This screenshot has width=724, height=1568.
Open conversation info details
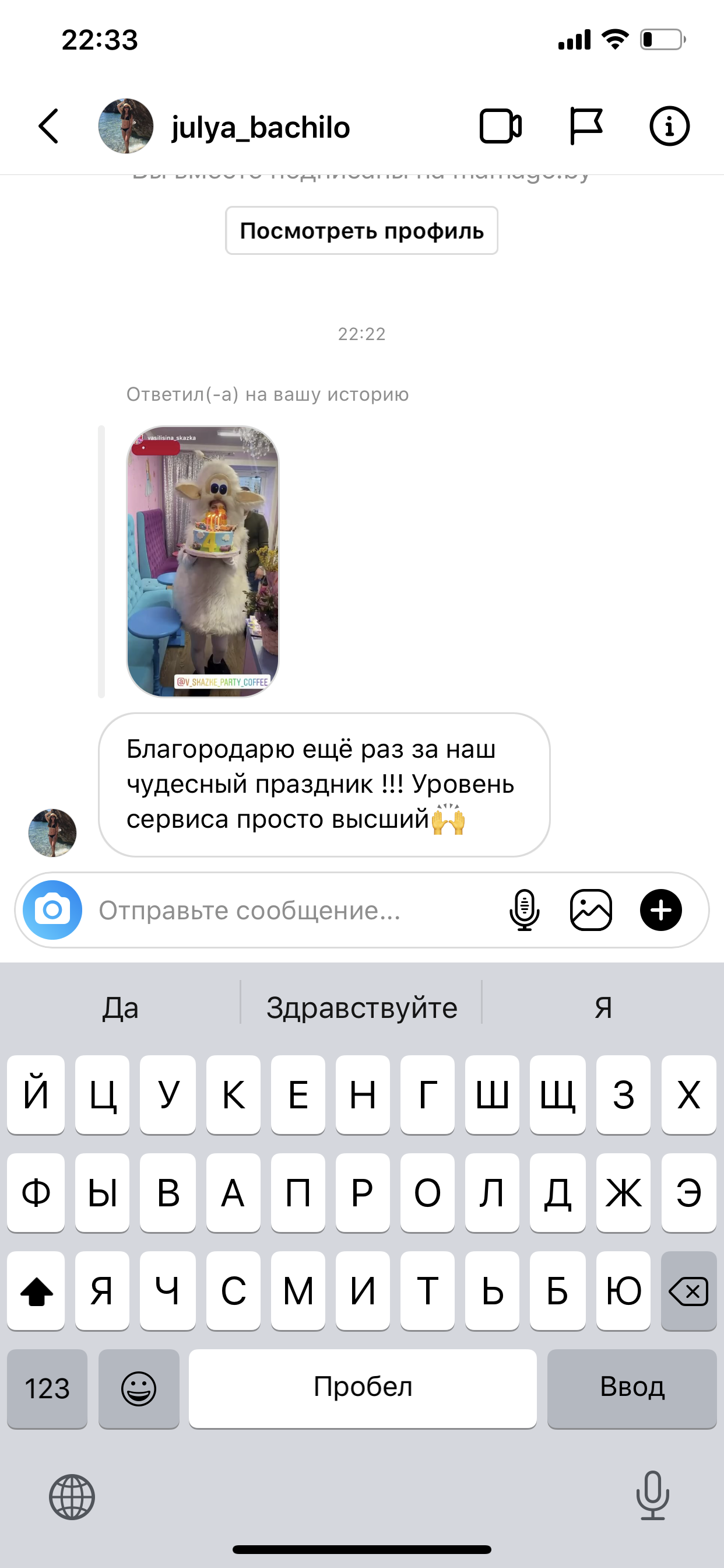click(x=669, y=127)
